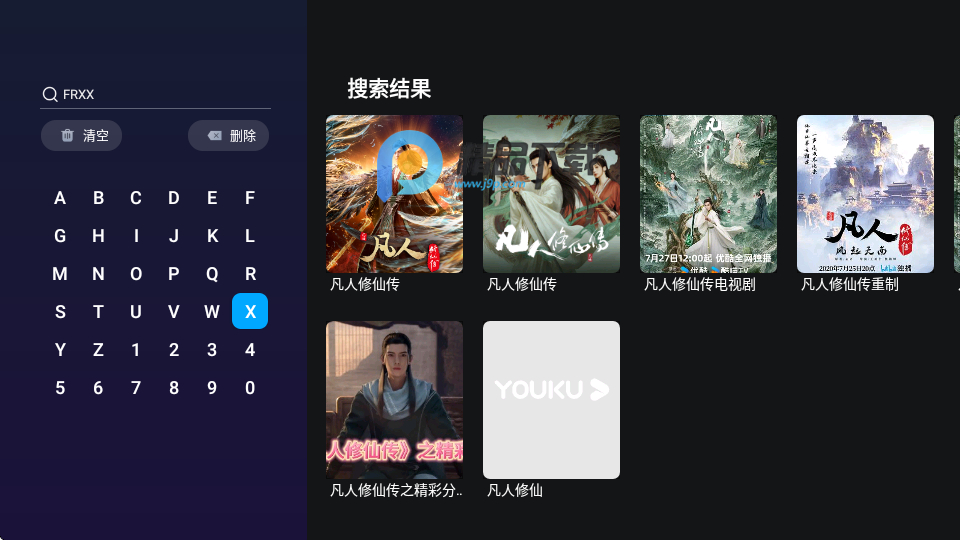This screenshot has height=540, width=960.
Task: Open 凡人修仙传电视剧 result
Action: [708, 194]
